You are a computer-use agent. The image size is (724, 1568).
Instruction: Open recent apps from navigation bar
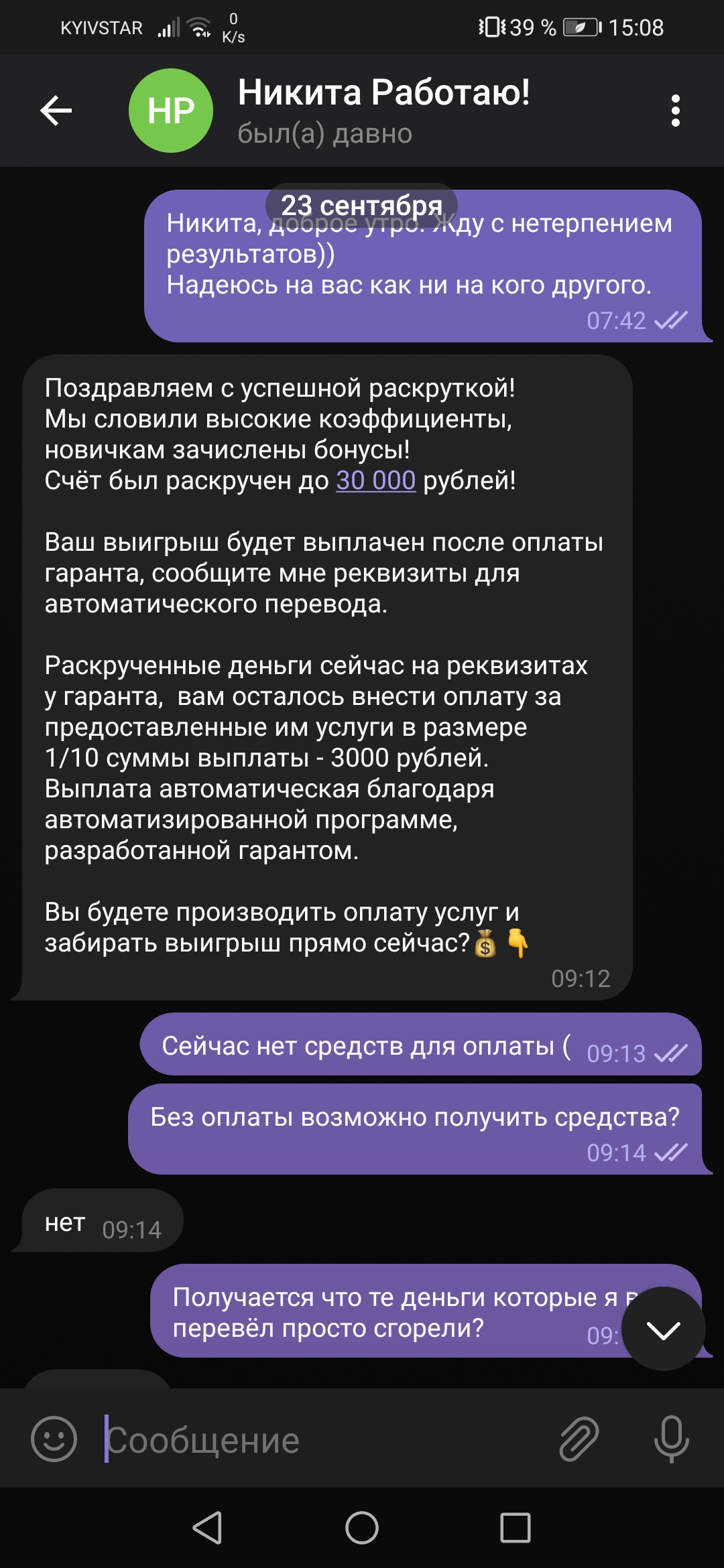pyautogui.click(x=516, y=1528)
